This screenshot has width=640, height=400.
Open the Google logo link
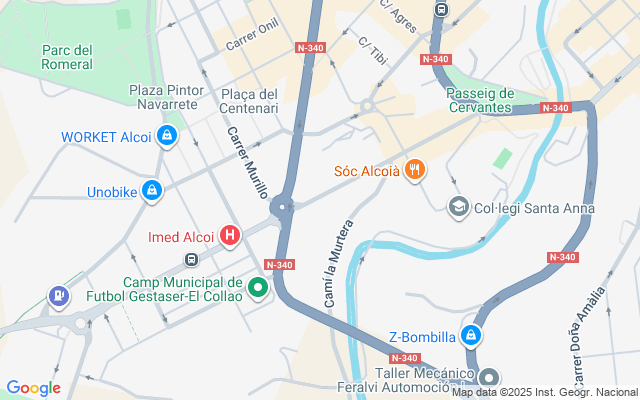coord(33,388)
